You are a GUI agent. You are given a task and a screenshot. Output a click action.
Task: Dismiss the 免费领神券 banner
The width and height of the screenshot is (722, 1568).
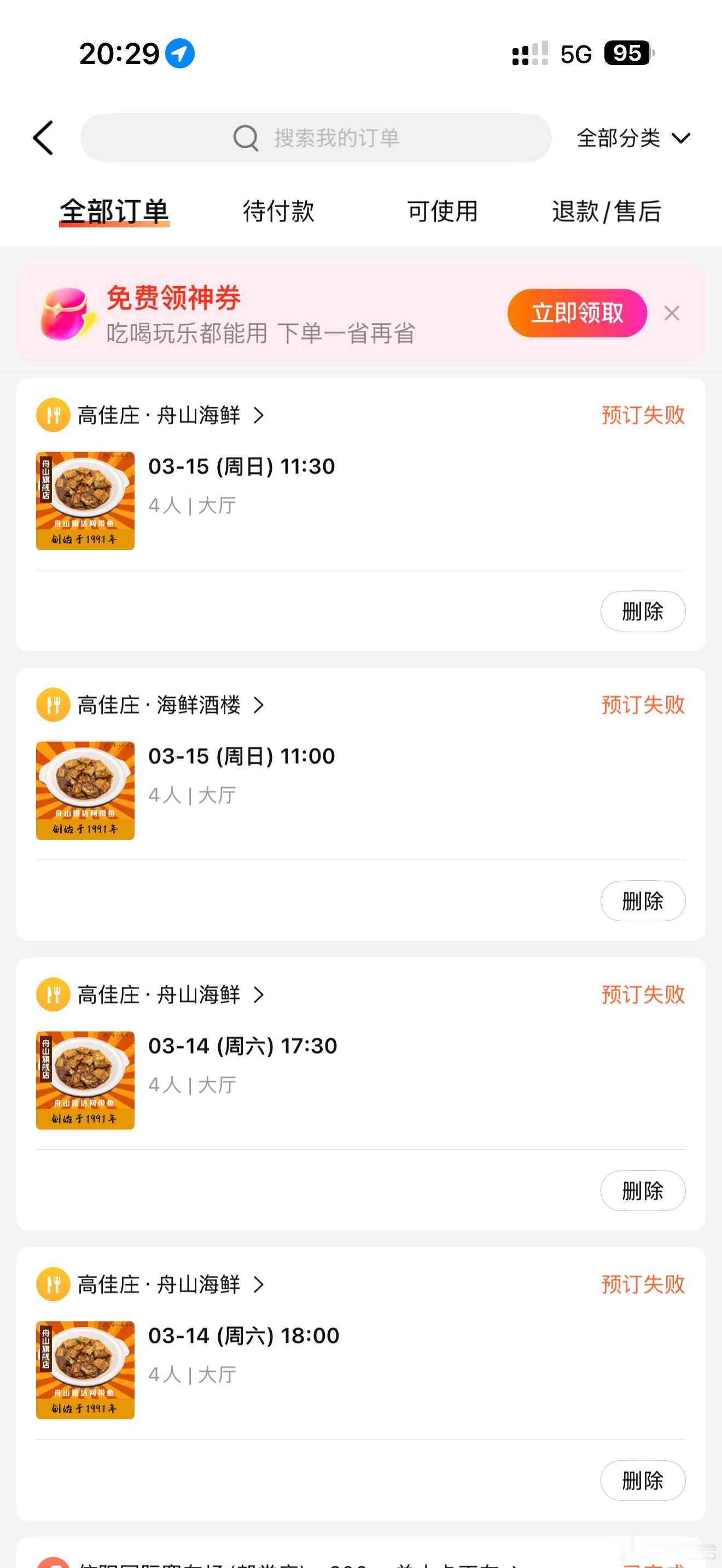point(672,313)
